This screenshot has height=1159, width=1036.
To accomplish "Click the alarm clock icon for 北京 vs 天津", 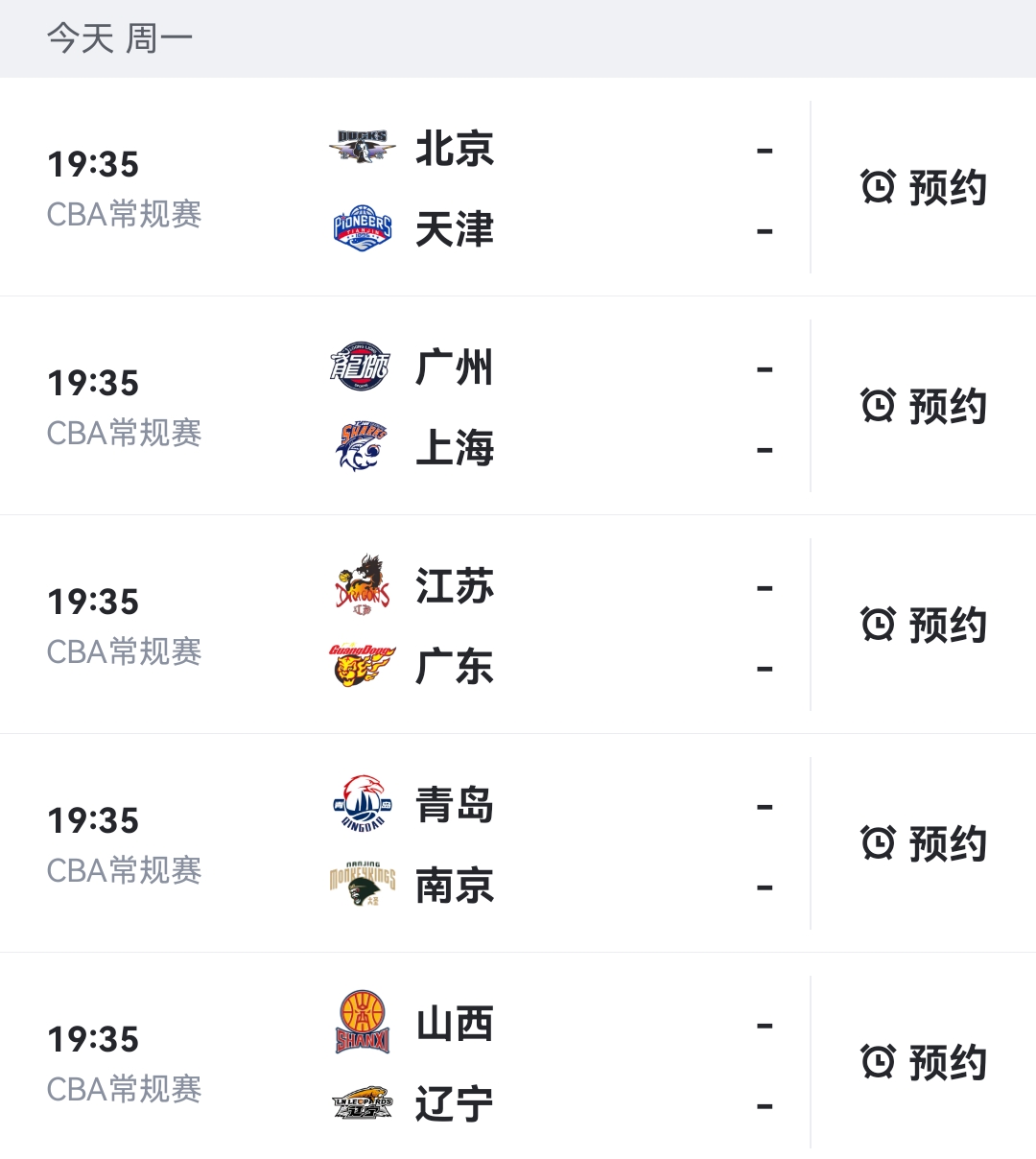I will [x=880, y=188].
